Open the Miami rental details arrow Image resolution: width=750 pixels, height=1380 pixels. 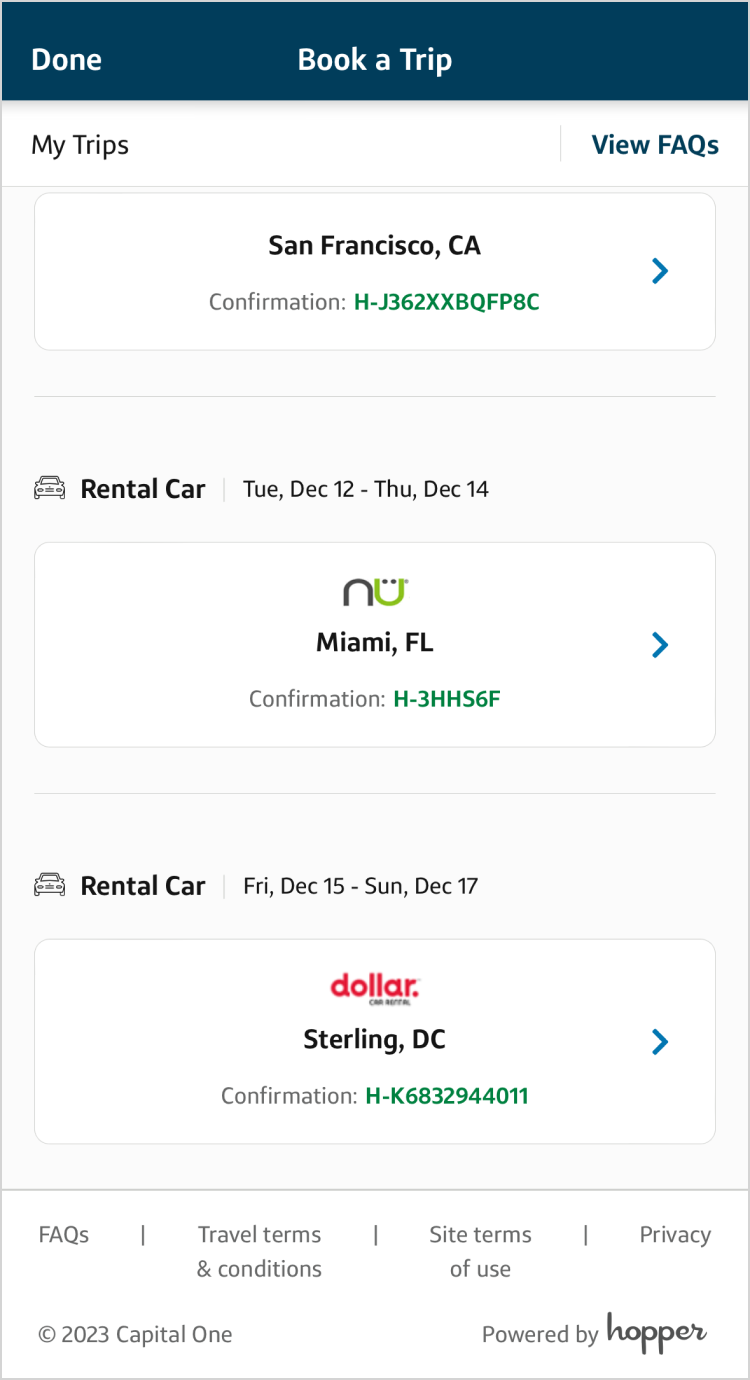coord(659,644)
